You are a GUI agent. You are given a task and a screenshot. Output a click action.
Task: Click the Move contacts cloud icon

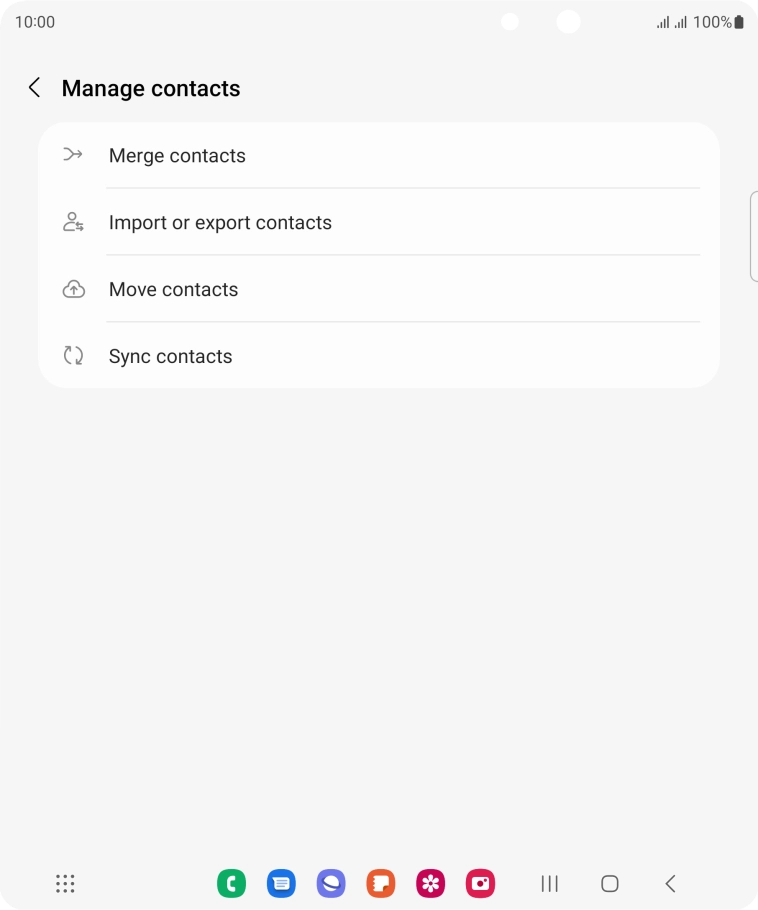pyautogui.click(x=73, y=289)
